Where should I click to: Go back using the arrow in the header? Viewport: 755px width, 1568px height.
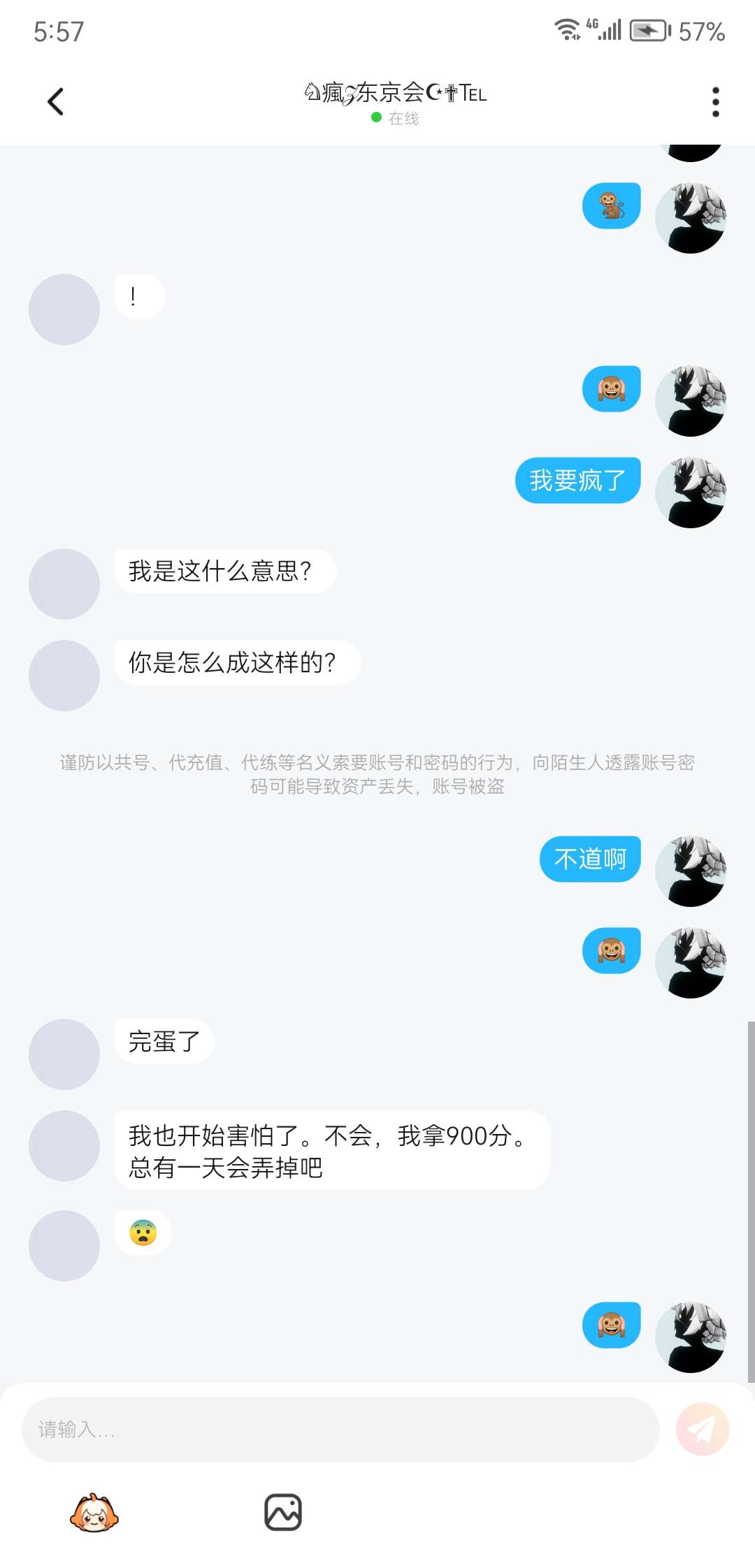56,102
